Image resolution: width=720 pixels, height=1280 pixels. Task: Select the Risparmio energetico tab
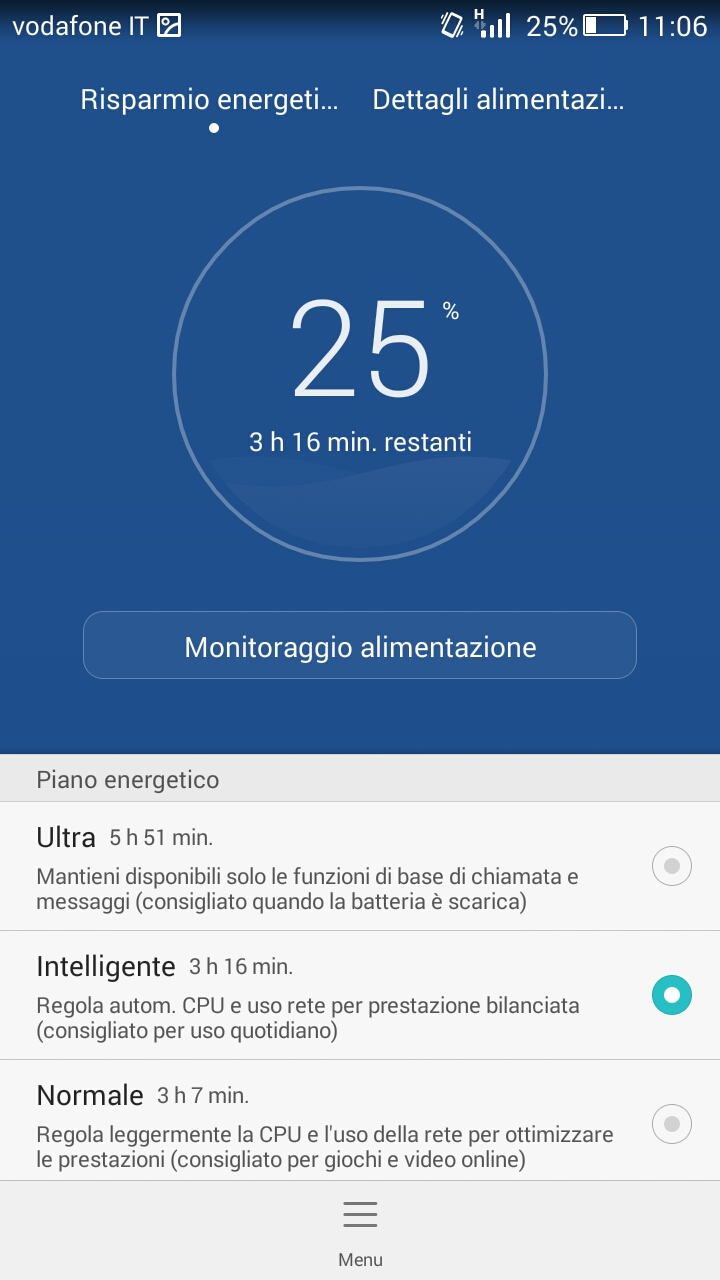[x=209, y=100]
